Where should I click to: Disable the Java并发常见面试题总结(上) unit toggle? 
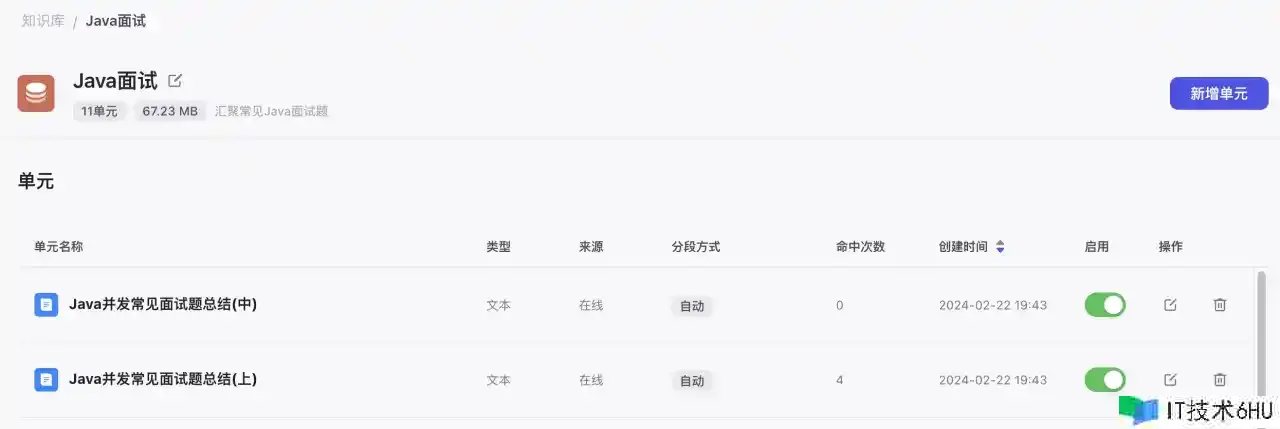coord(1105,380)
